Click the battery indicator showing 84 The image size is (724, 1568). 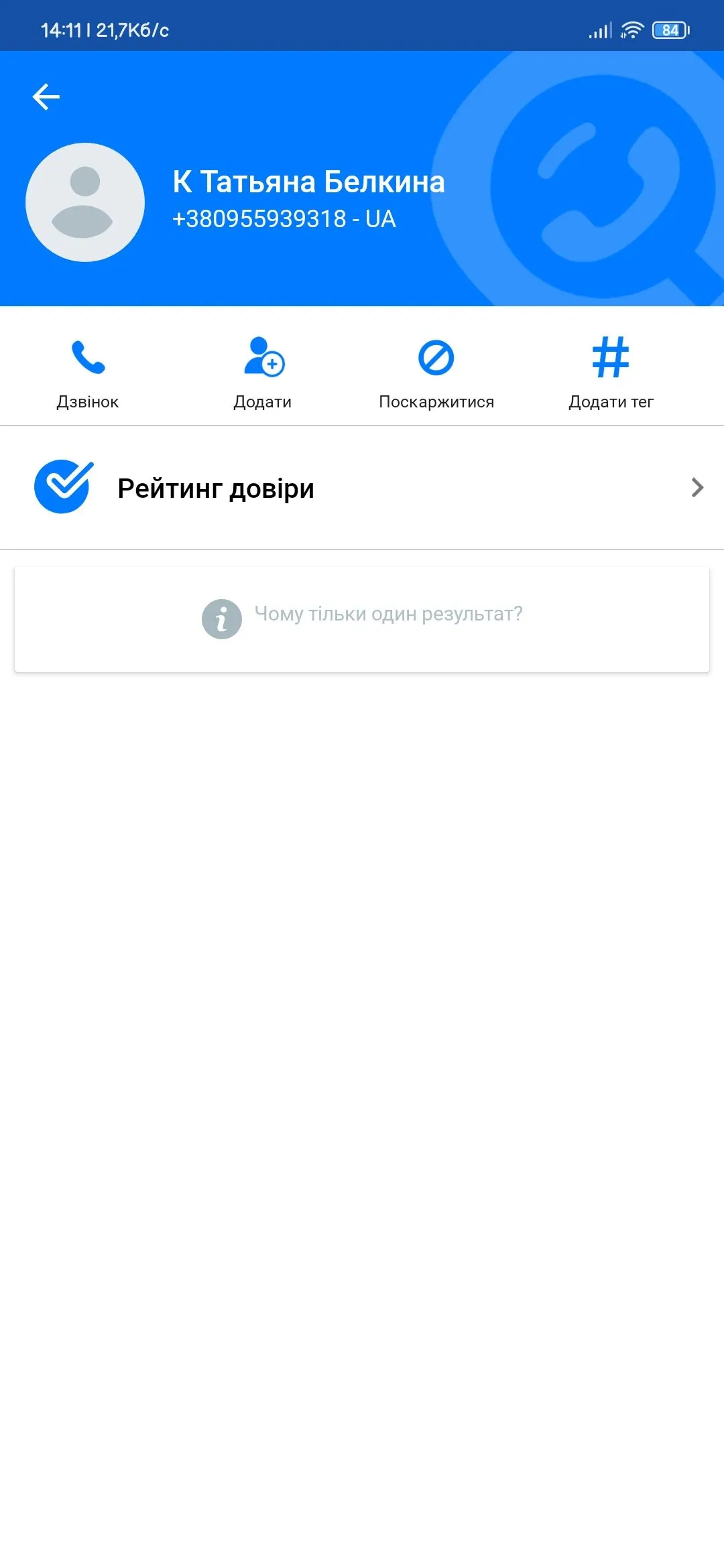[668, 29]
